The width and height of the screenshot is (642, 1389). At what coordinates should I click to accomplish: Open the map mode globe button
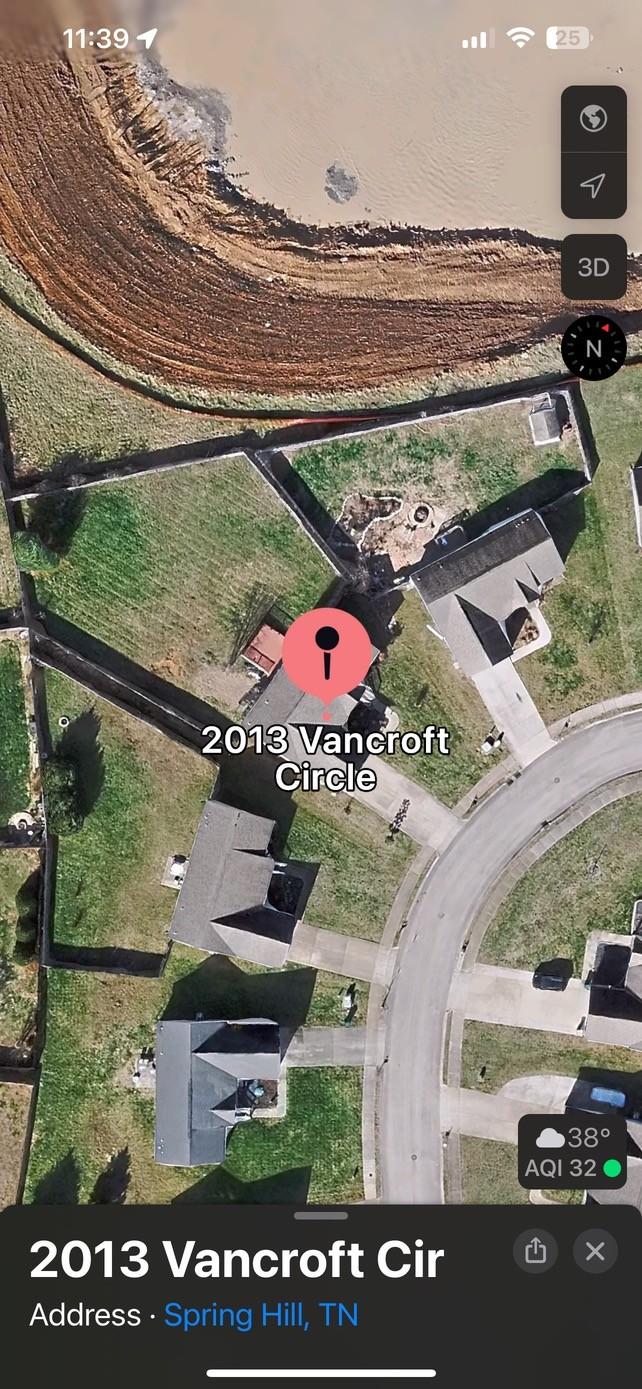pos(593,119)
